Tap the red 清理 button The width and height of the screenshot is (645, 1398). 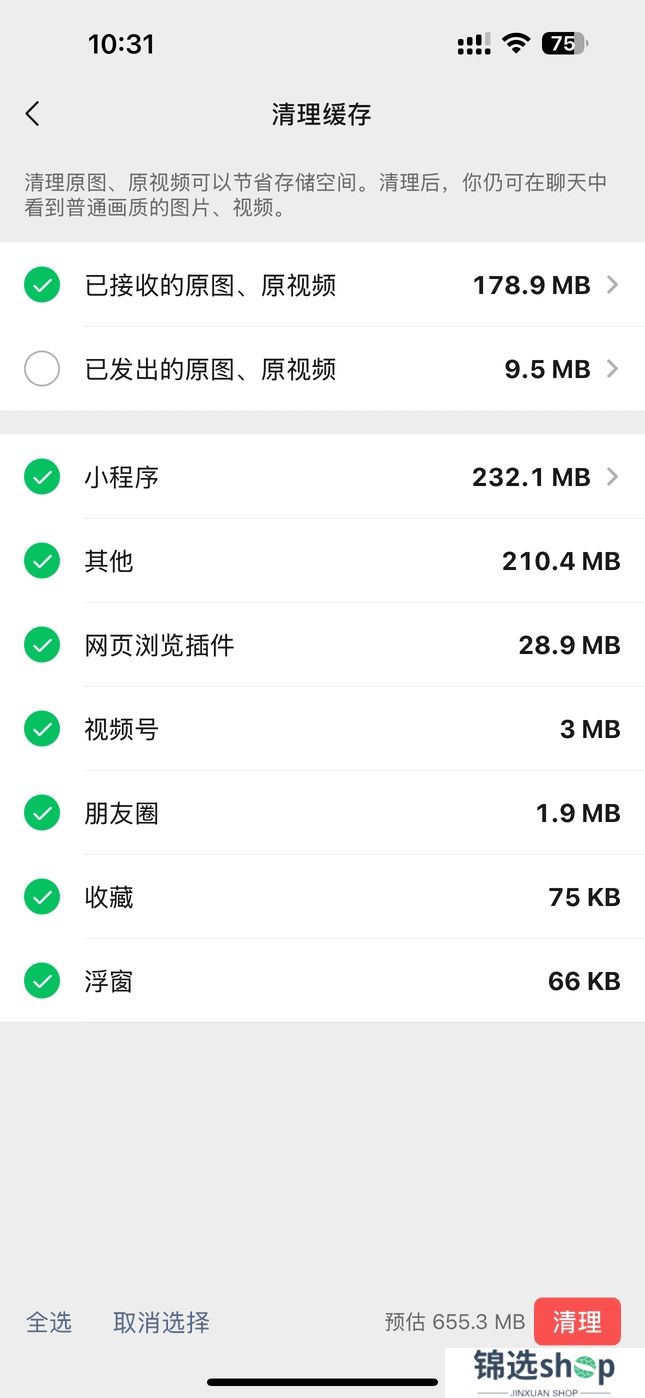577,1322
